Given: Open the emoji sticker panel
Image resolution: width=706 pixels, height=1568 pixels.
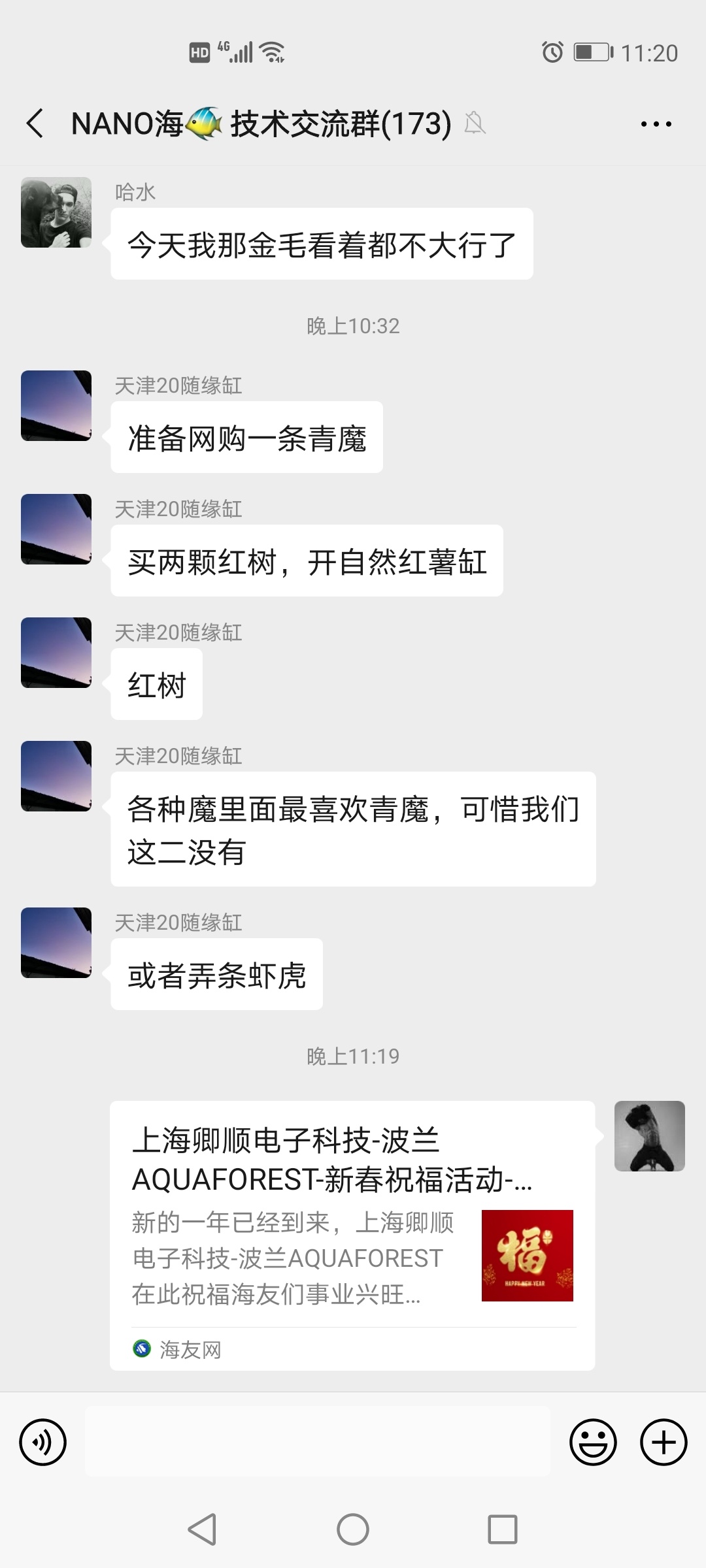Looking at the screenshot, I should click(593, 1442).
